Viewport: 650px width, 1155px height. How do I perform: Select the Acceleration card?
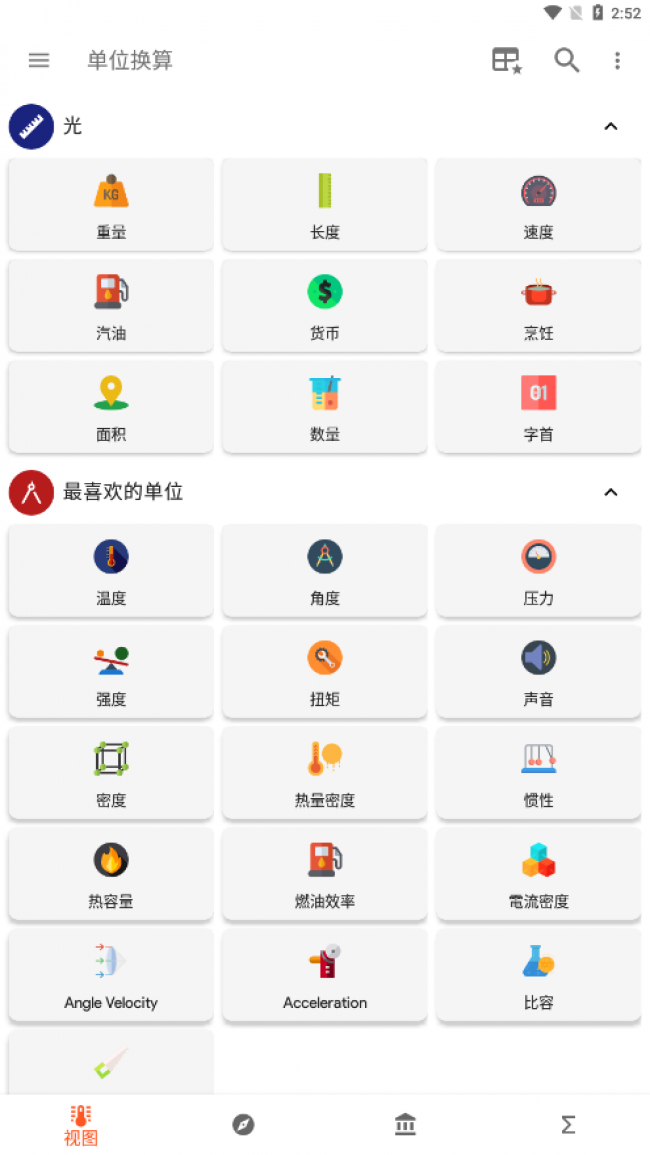pos(325,975)
